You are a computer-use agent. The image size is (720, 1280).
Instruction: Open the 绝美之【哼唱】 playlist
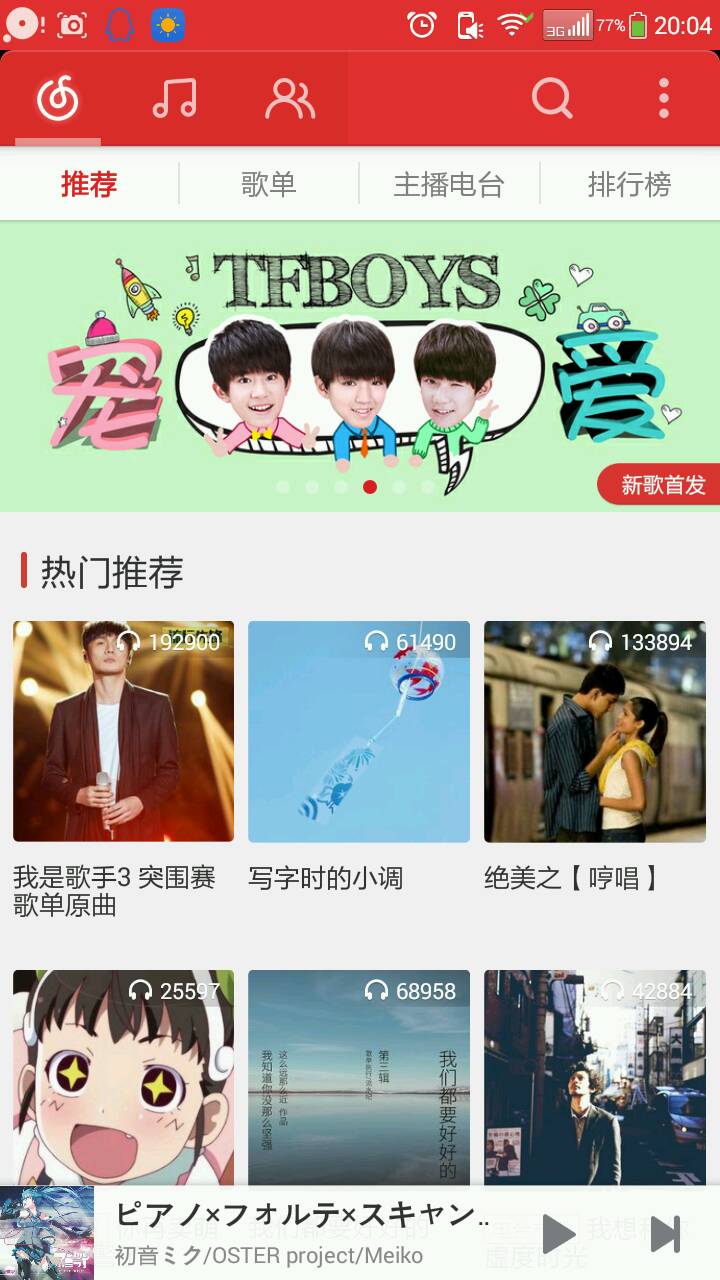[x=595, y=731]
